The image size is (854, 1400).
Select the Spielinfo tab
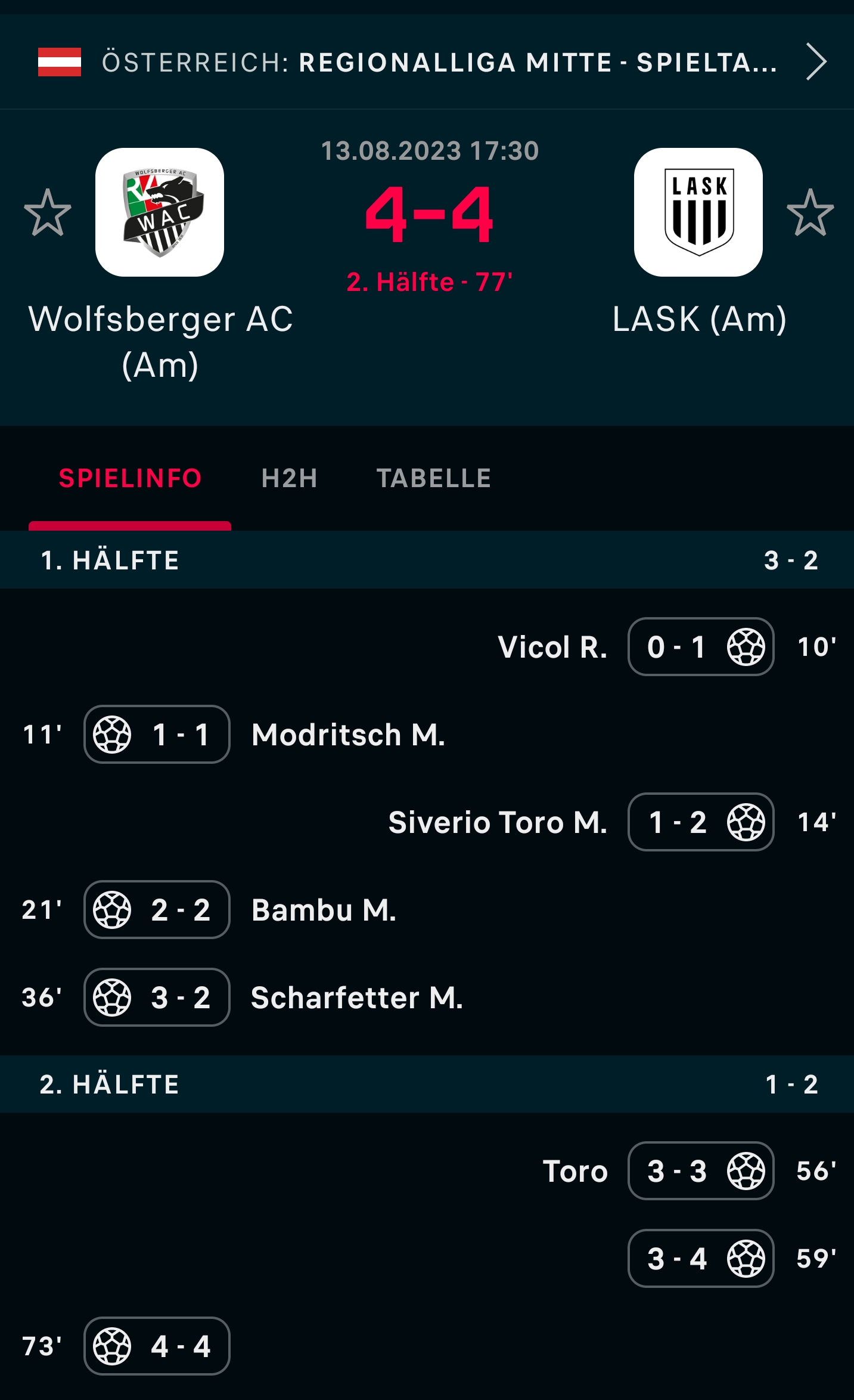[x=130, y=478]
